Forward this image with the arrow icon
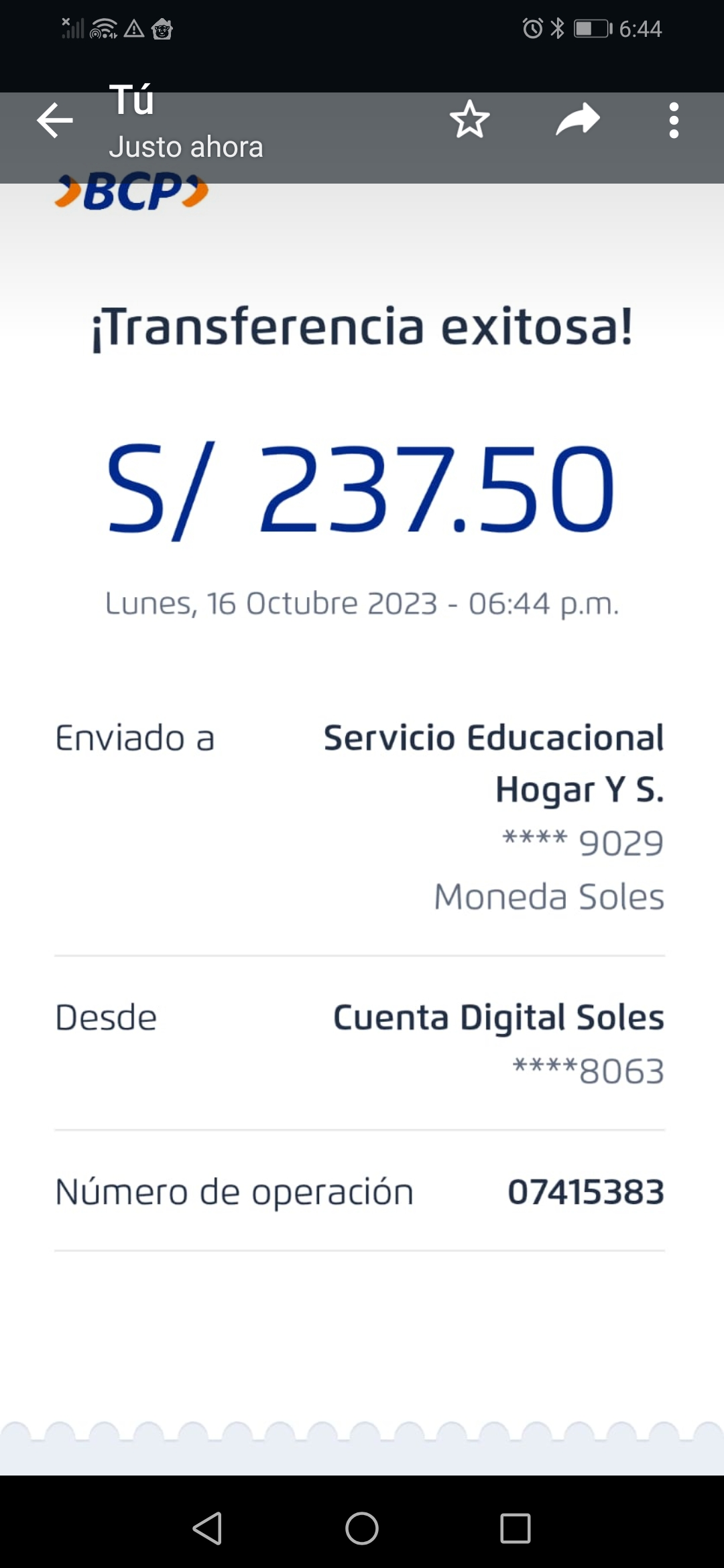The width and height of the screenshot is (724, 1568). tap(577, 120)
